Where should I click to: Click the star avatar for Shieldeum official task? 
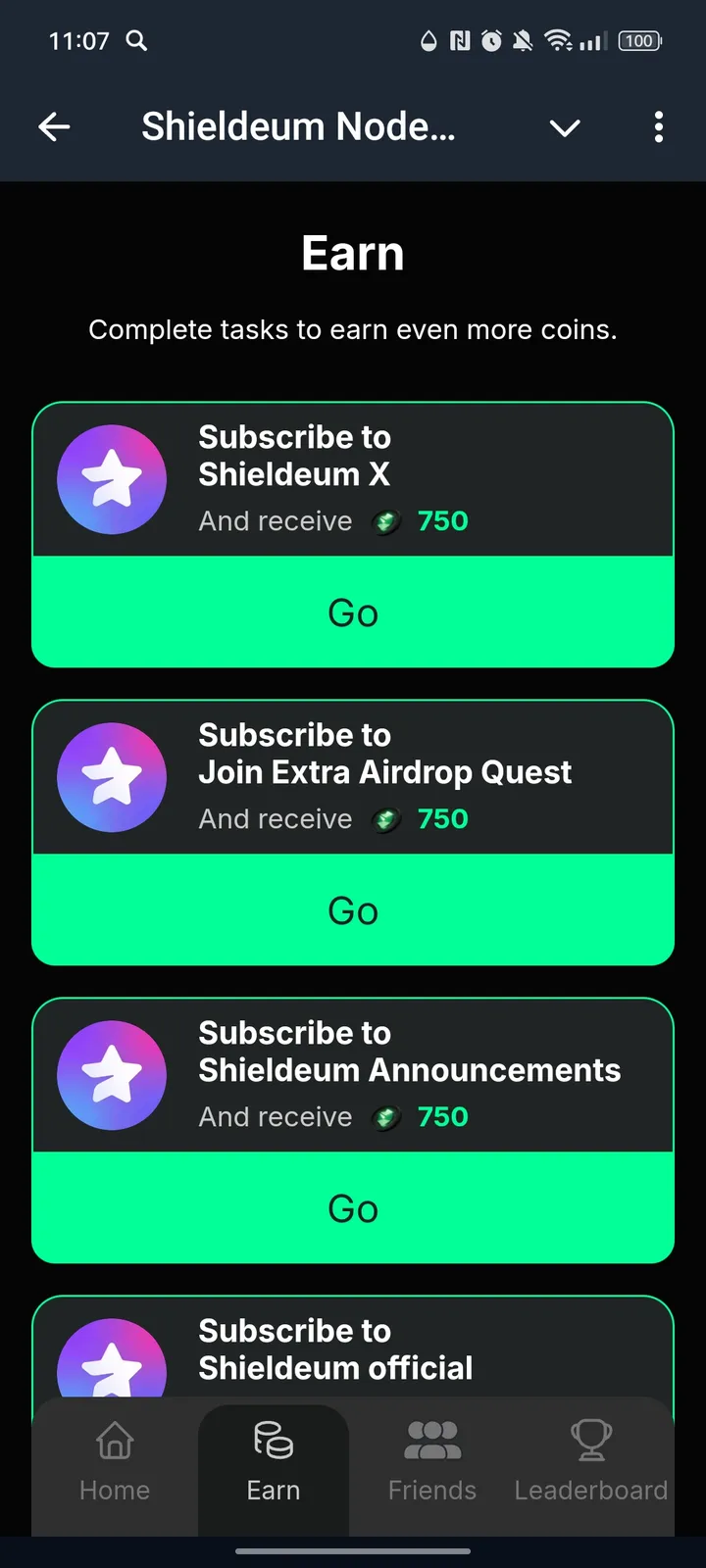[112, 1365]
